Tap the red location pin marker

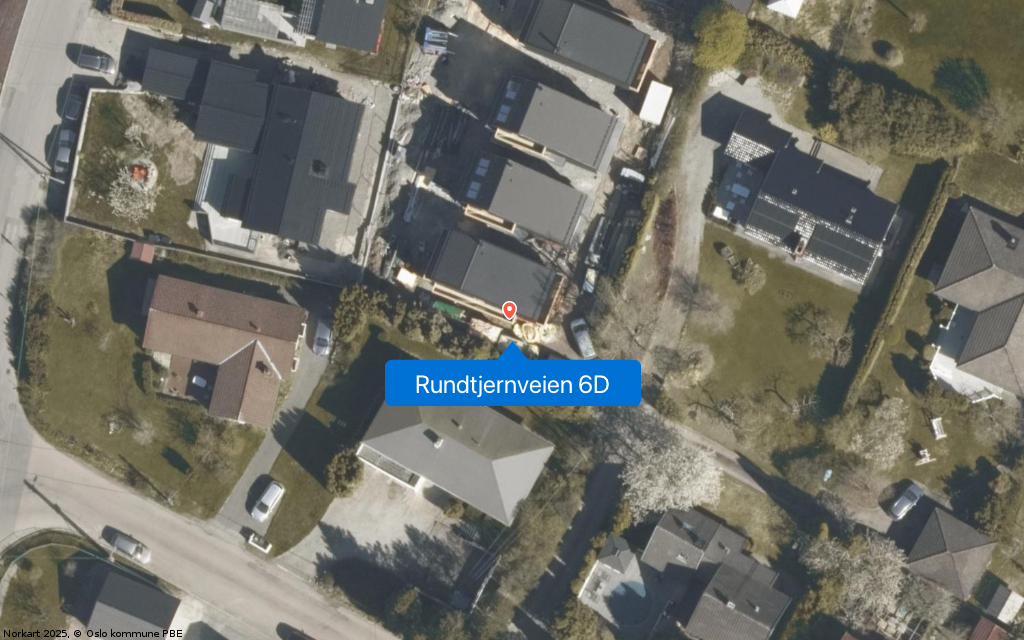(x=509, y=310)
